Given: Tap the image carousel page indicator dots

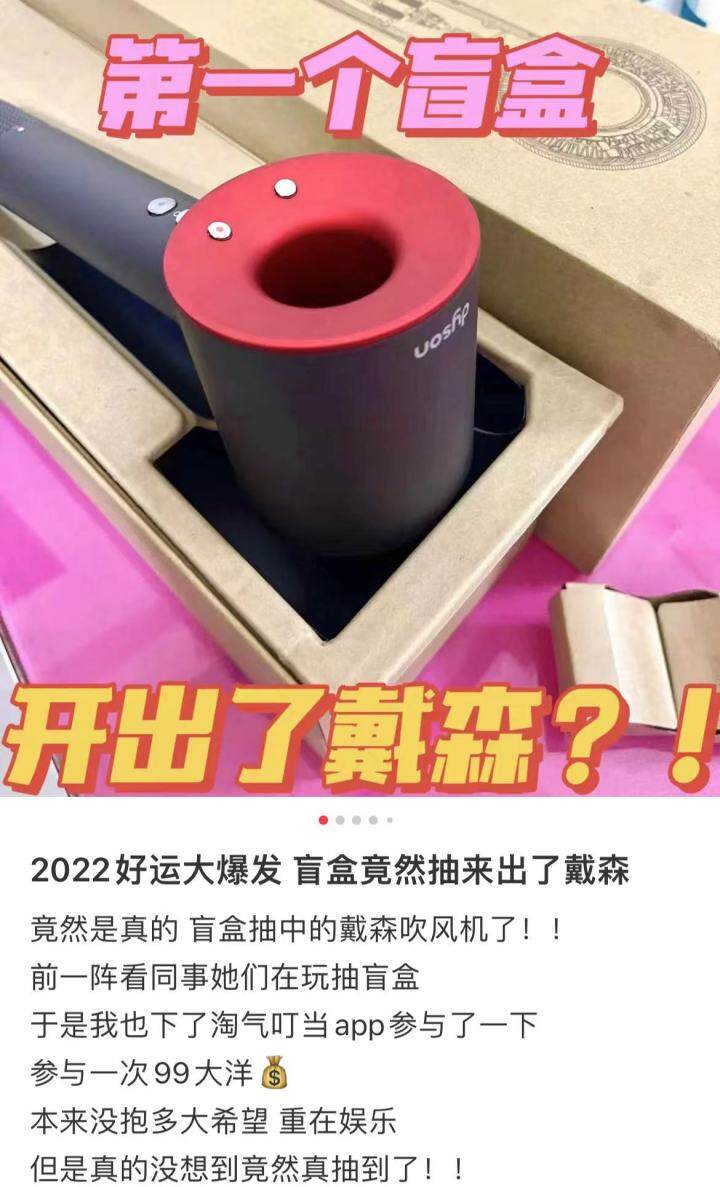Looking at the screenshot, I should [356, 820].
